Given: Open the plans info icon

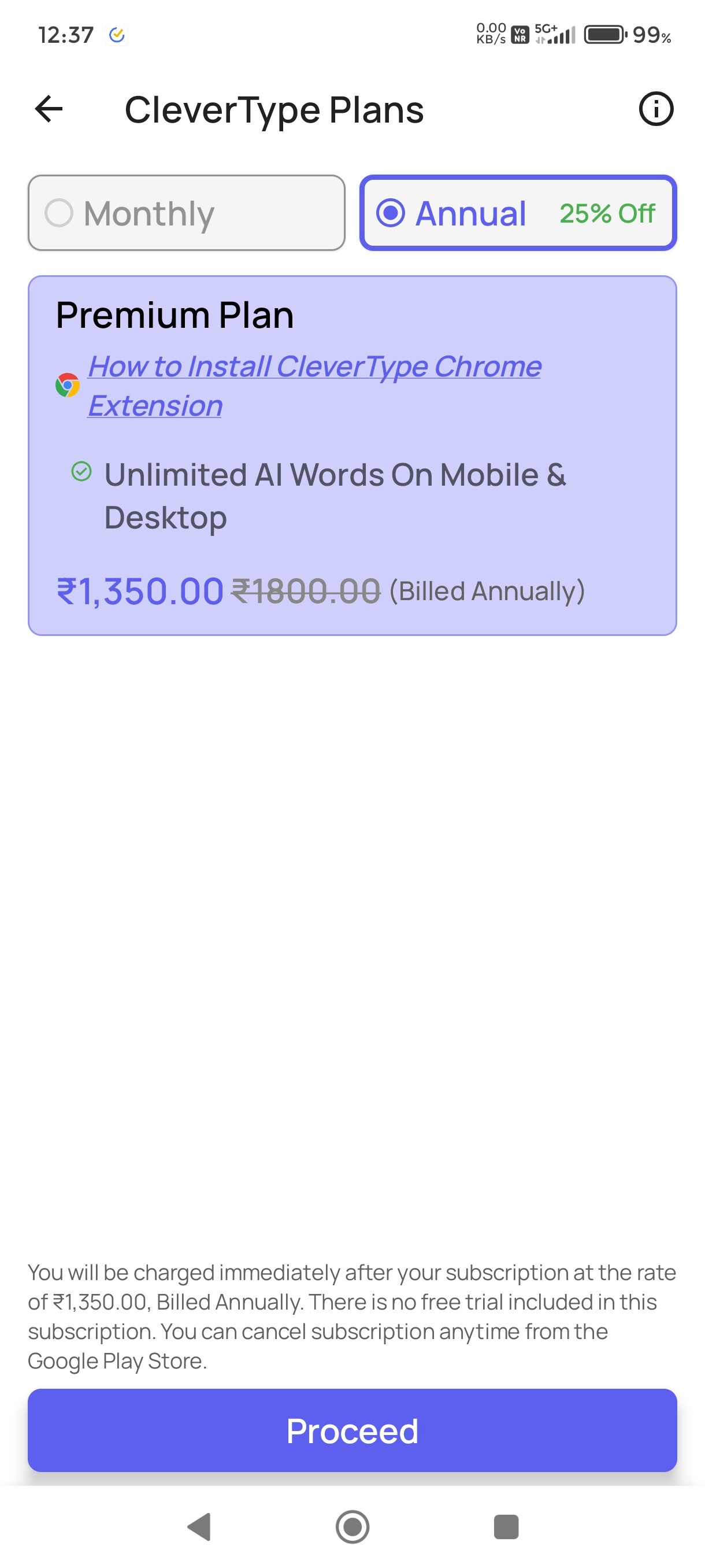Looking at the screenshot, I should pyautogui.click(x=656, y=110).
